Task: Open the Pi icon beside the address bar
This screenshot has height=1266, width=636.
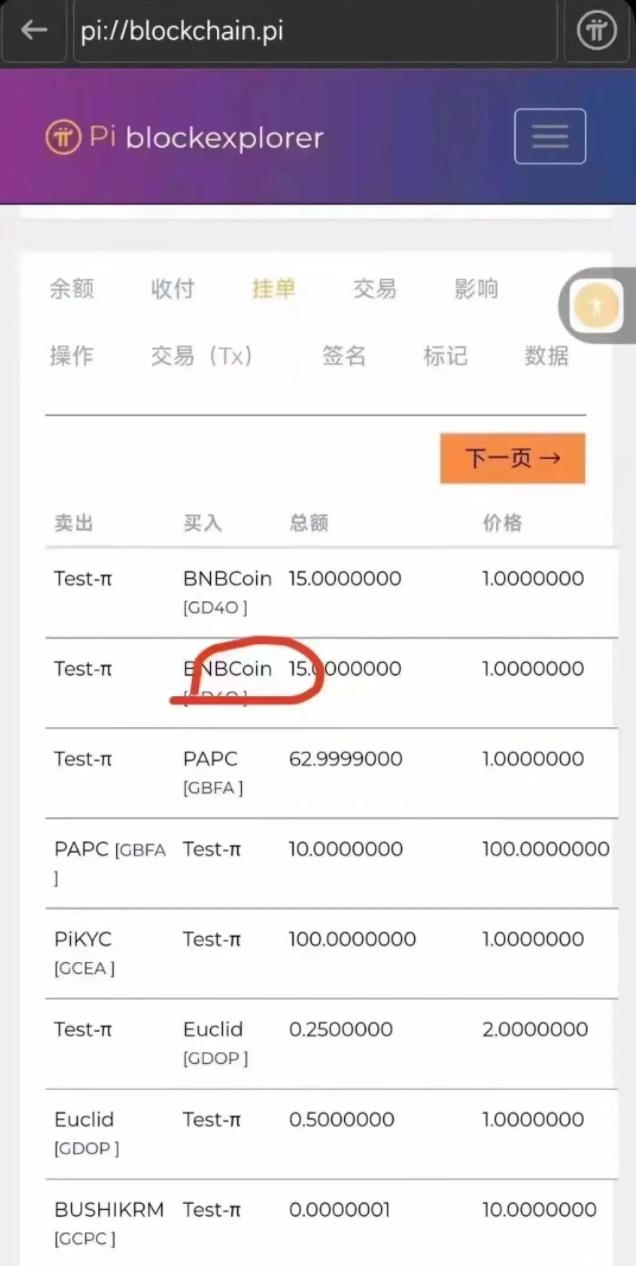Action: point(598,31)
